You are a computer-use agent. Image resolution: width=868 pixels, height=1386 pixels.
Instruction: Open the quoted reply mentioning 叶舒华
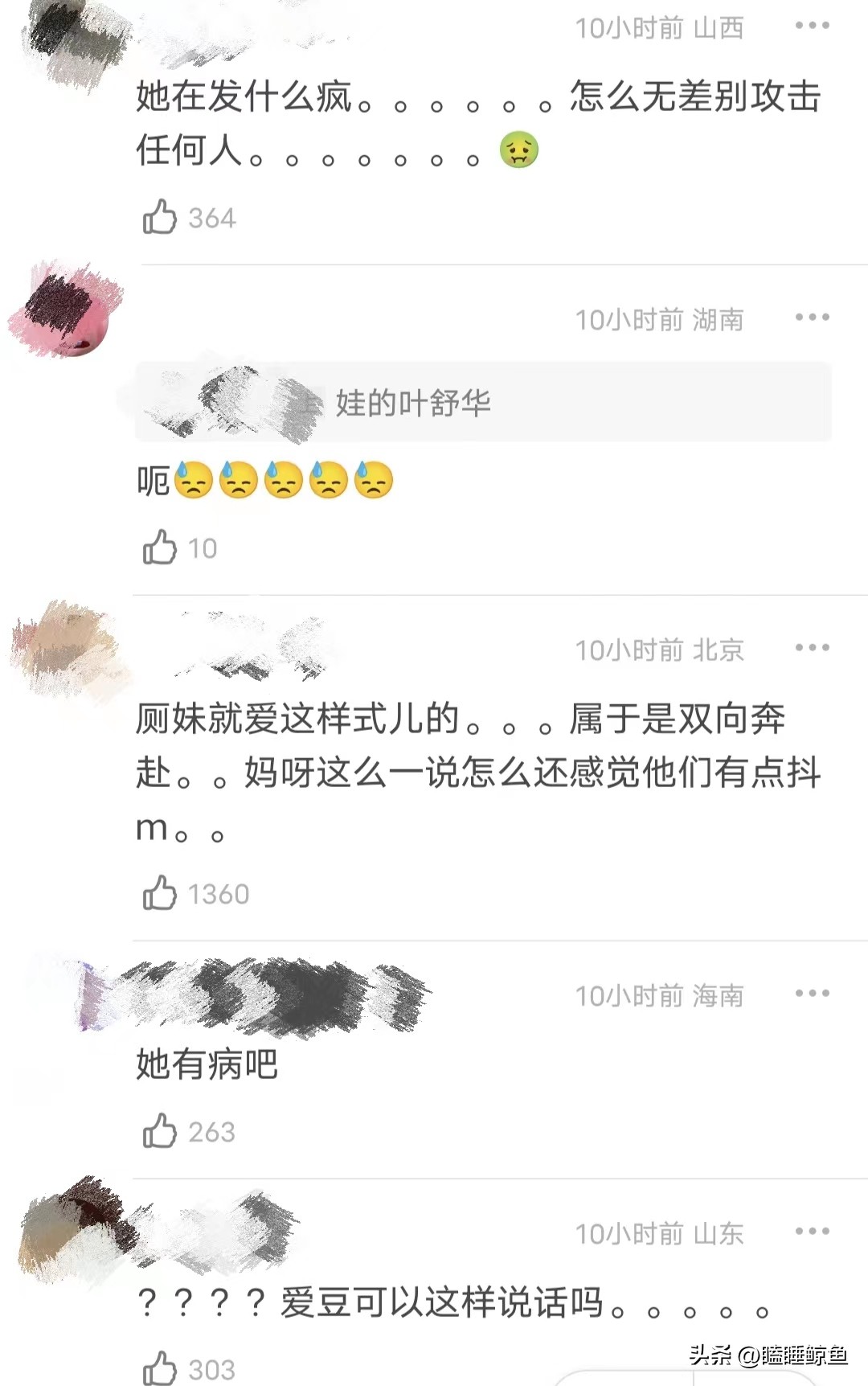[482, 402]
